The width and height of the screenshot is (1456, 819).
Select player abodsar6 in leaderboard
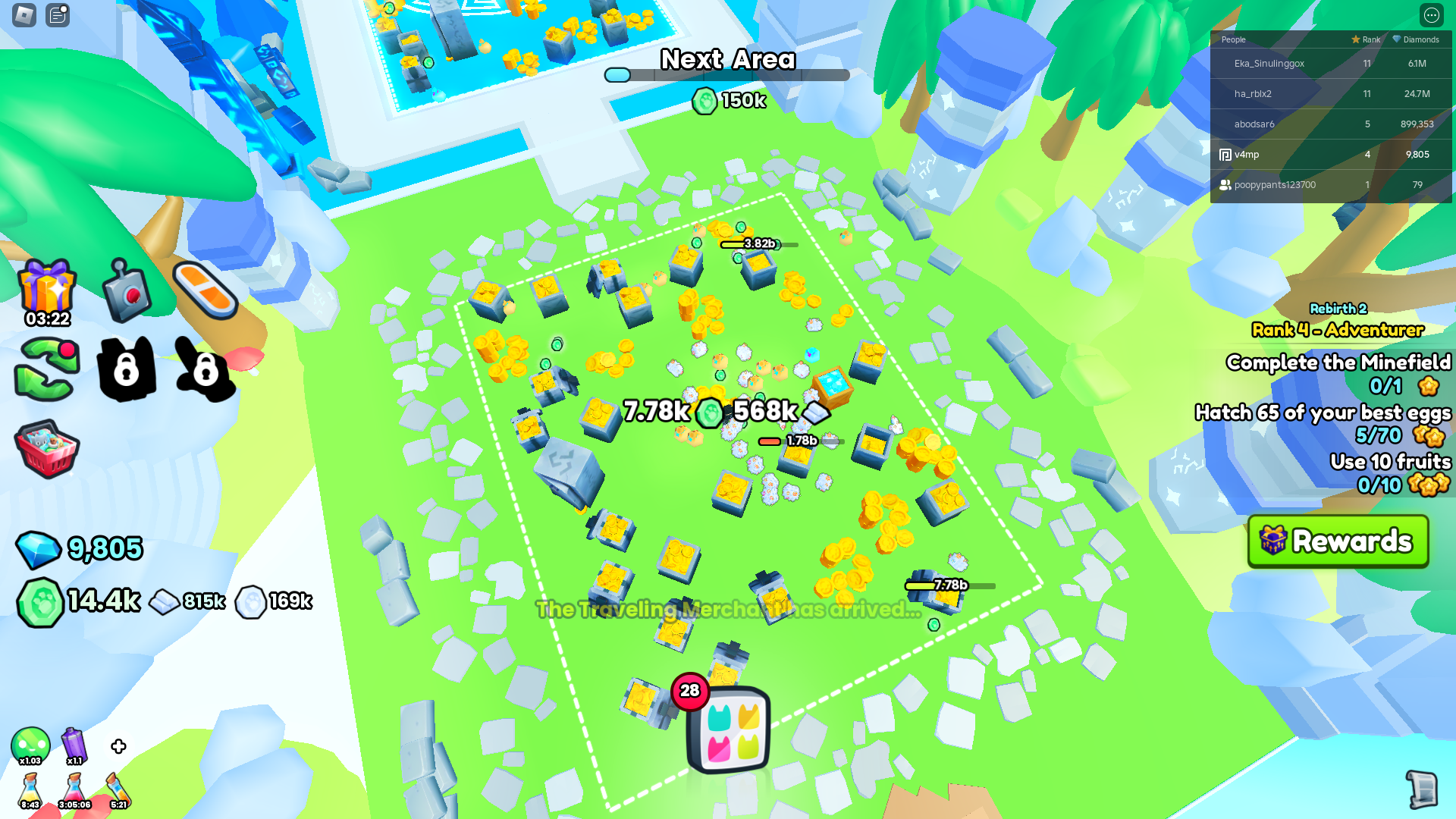(1254, 124)
